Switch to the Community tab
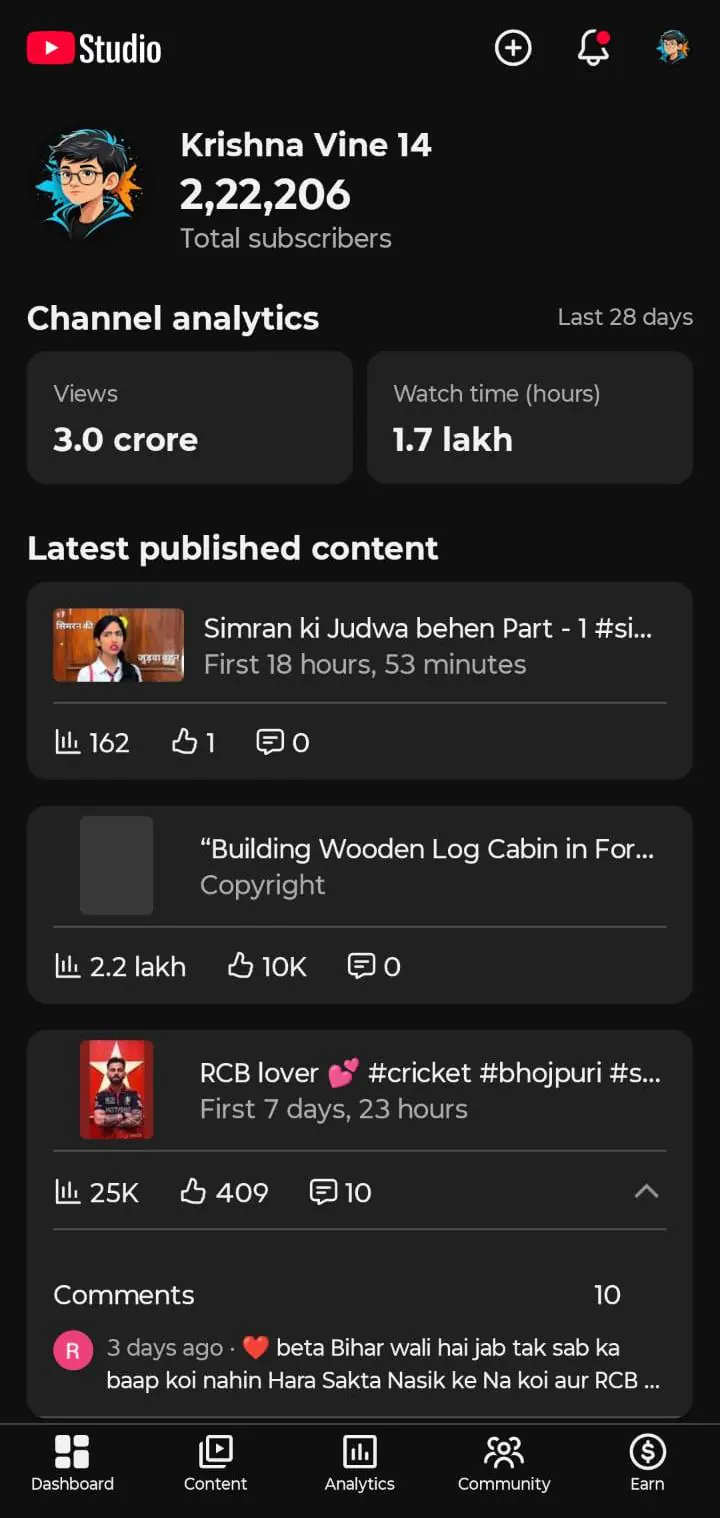This screenshot has width=720, height=1518. pyautogui.click(x=504, y=1463)
